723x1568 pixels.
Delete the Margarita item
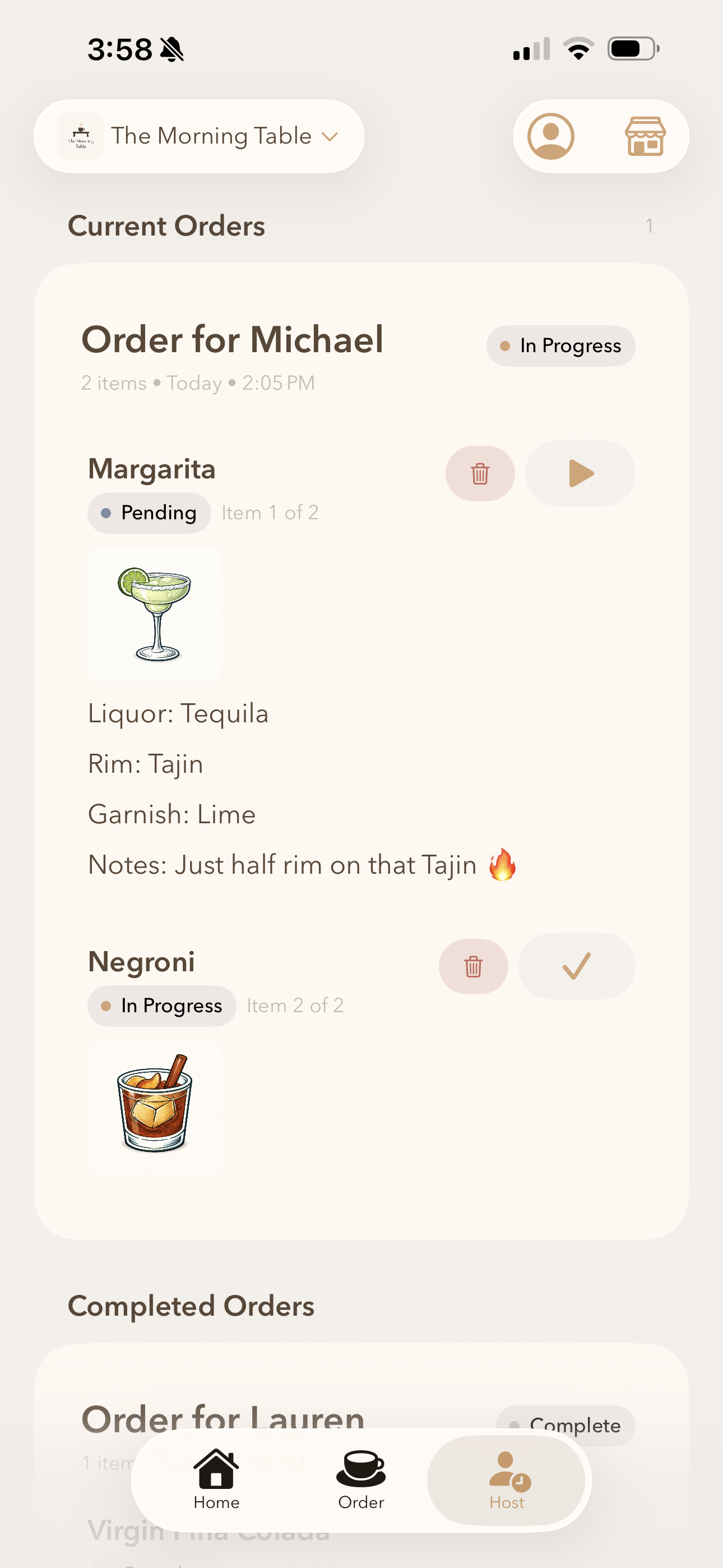pos(480,473)
